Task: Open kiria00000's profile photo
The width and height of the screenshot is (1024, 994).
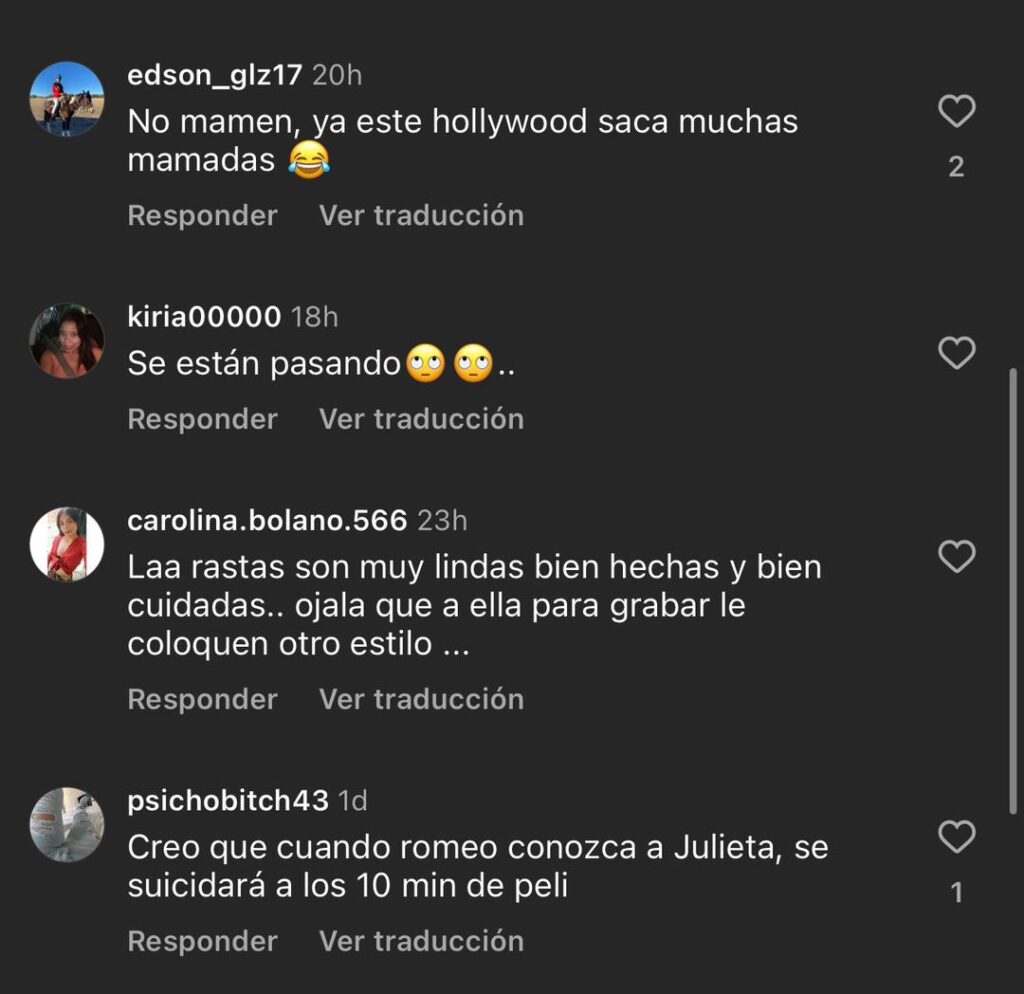Action: (67, 341)
